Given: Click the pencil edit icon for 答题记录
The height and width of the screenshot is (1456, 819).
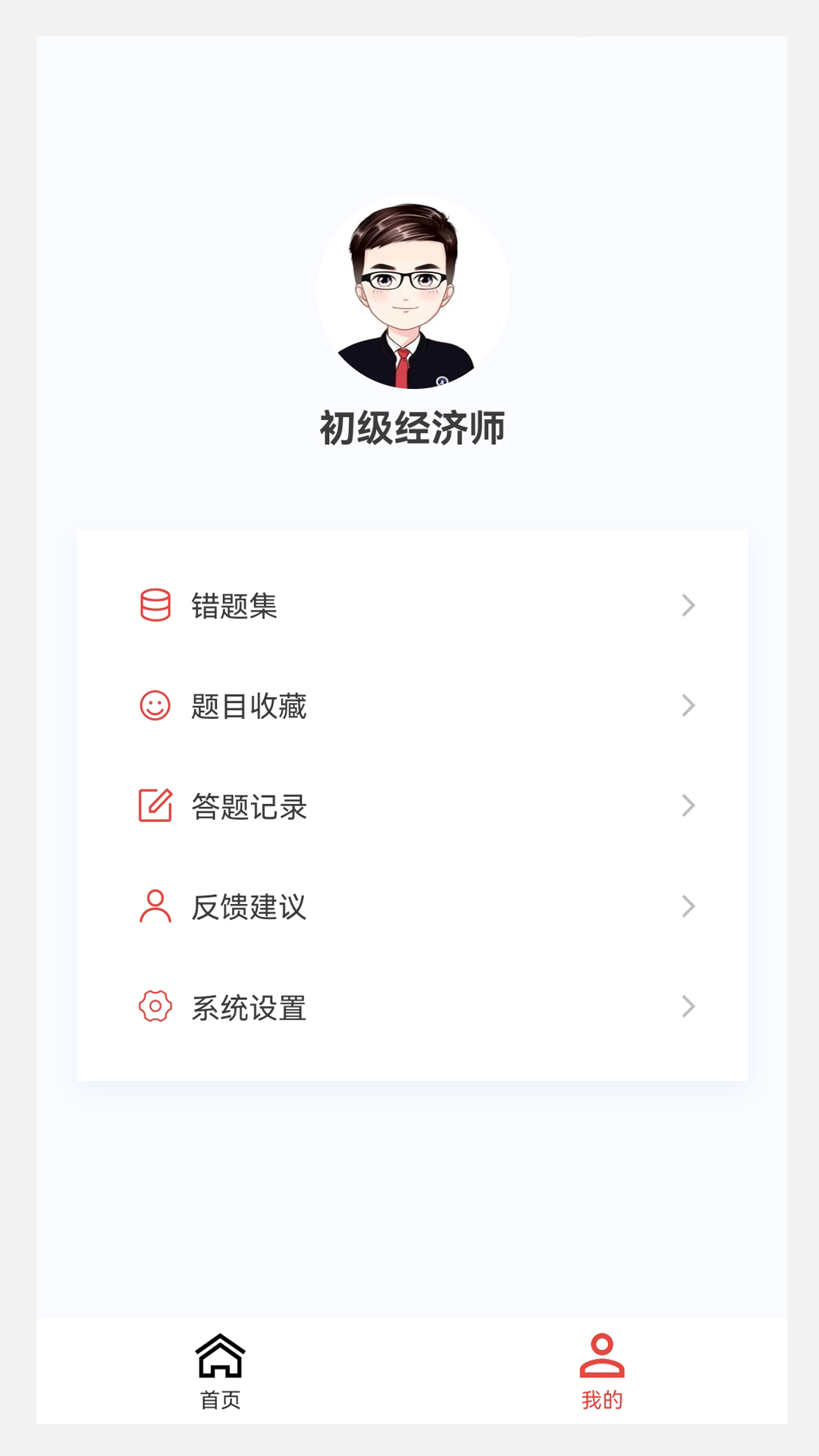Looking at the screenshot, I should coord(155,806).
